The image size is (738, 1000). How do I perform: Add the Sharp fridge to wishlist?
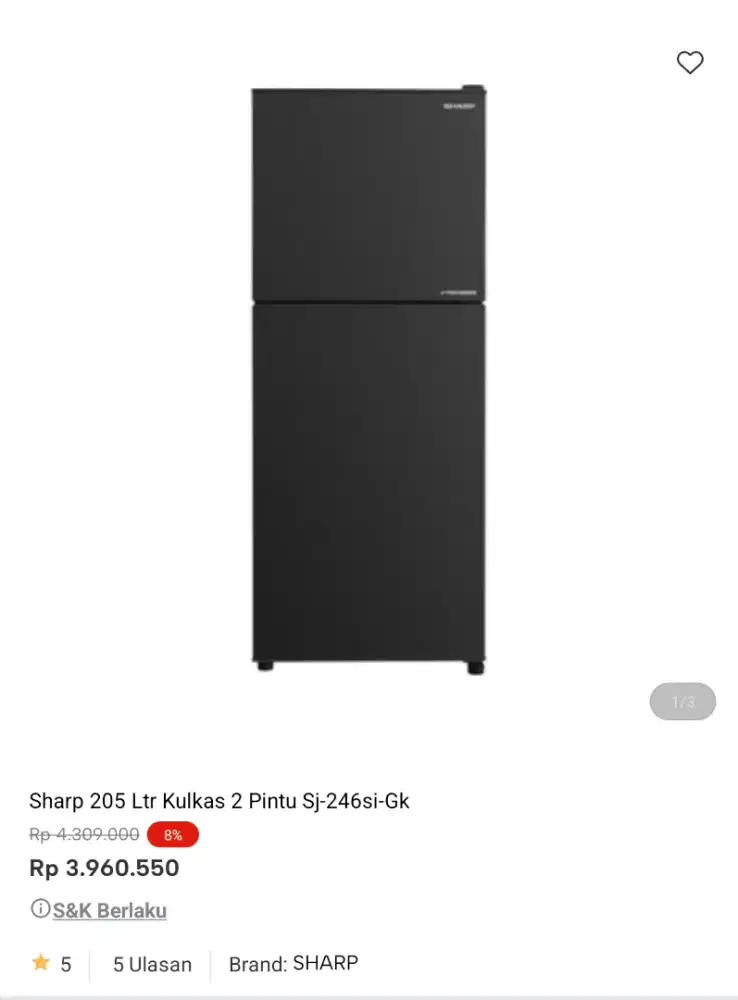click(x=690, y=63)
